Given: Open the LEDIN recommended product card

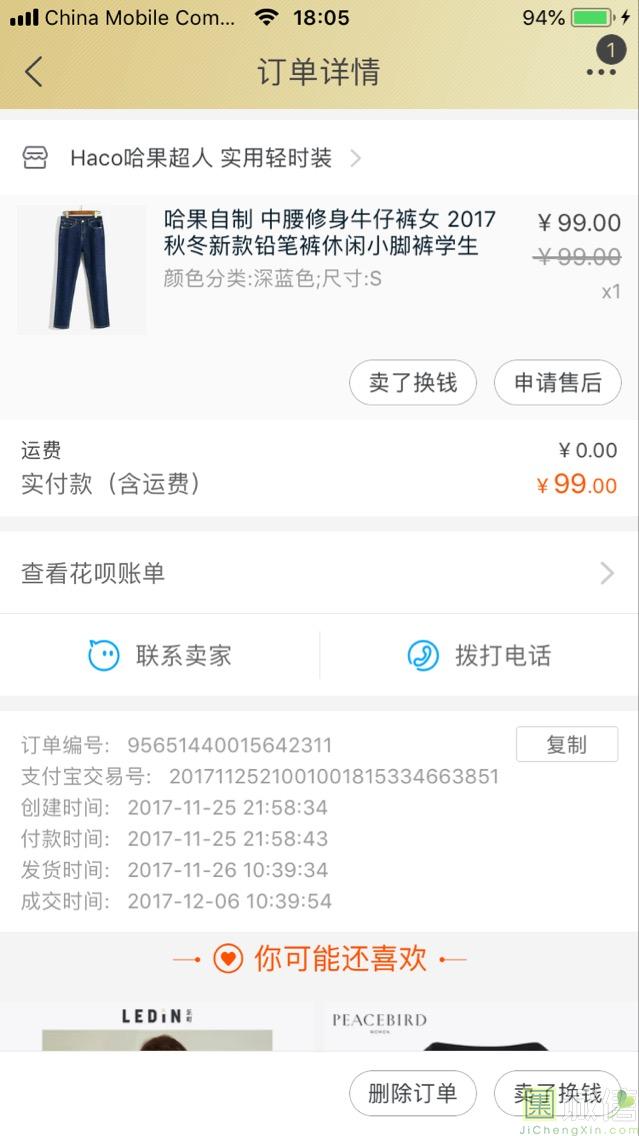Looking at the screenshot, I should click(157, 1025).
